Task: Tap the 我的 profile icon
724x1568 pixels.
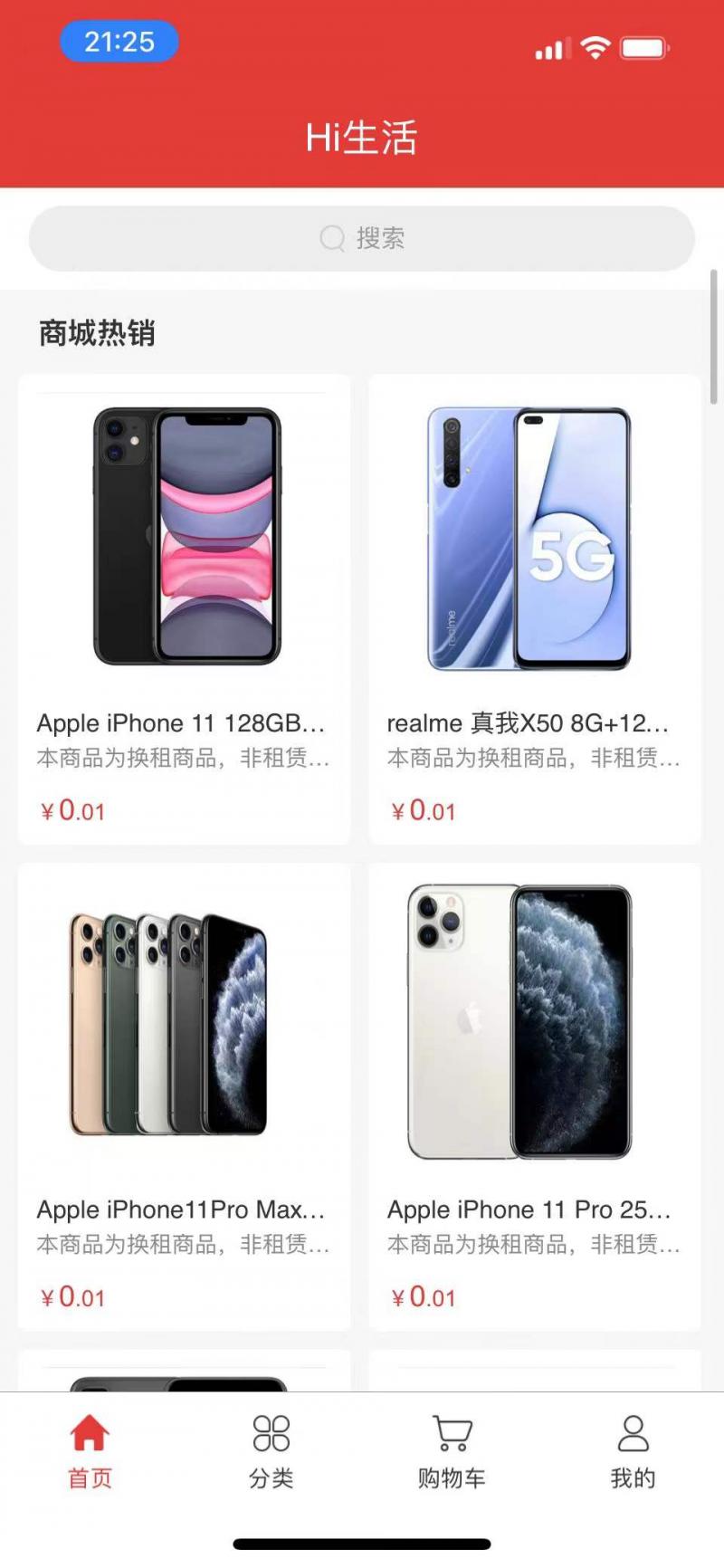Action: (x=631, y=1435)
